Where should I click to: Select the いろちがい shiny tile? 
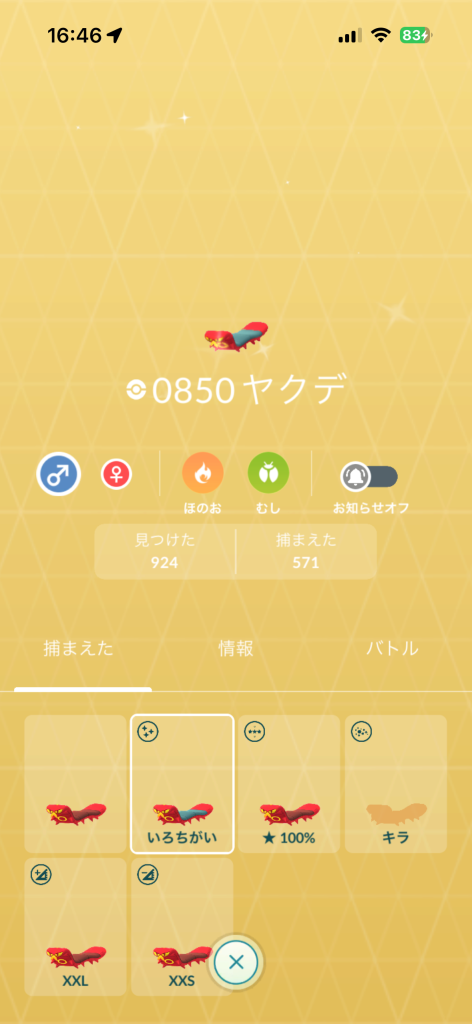tap(182, 784)
